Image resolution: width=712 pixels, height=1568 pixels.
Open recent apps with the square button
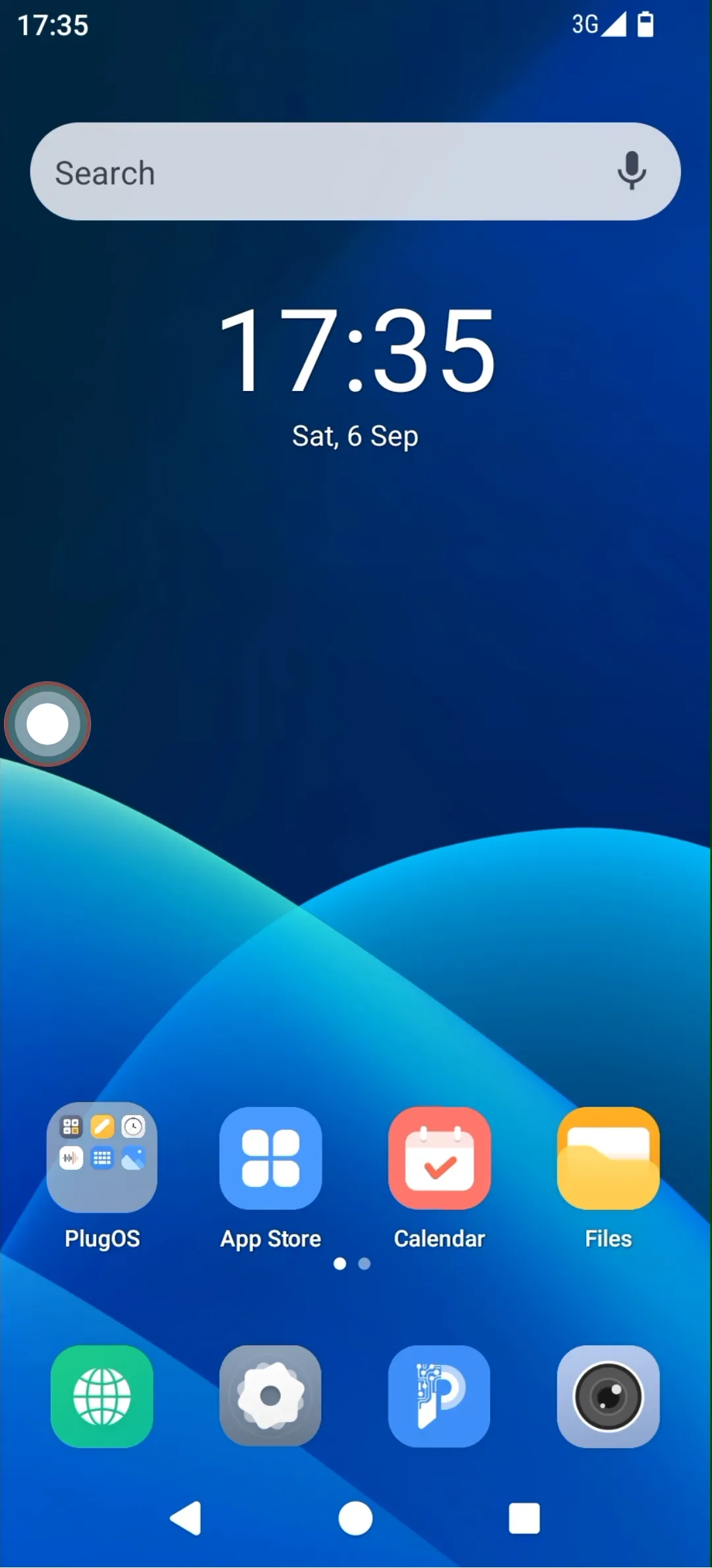point(525,1519)
